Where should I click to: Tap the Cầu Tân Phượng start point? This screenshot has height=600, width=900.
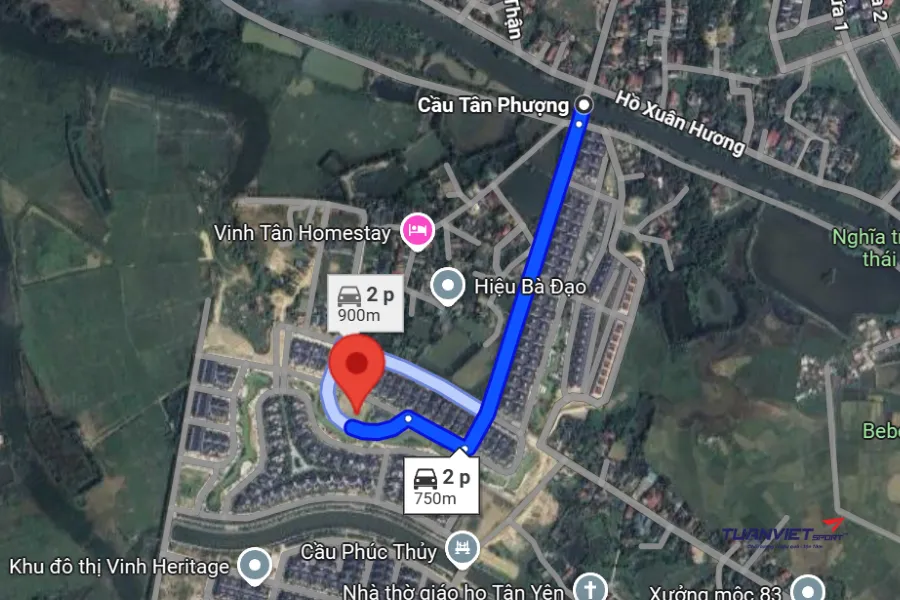tap(585, 105)
